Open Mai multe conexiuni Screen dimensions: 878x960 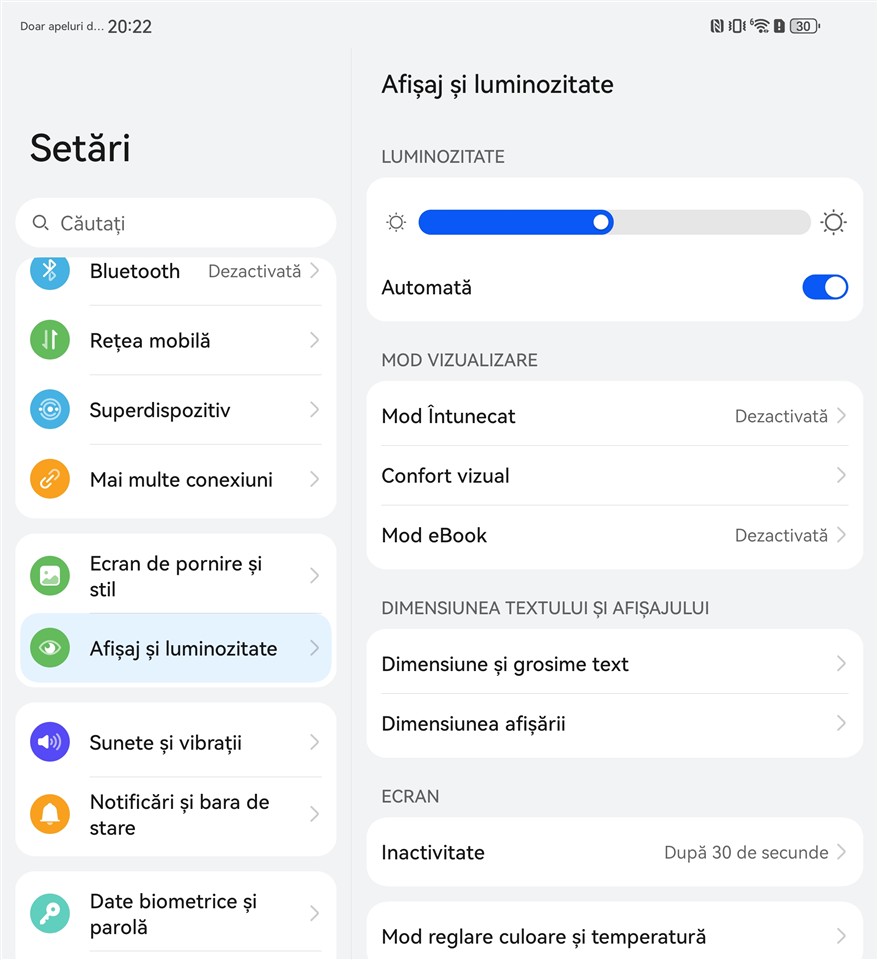click(176, 479)
